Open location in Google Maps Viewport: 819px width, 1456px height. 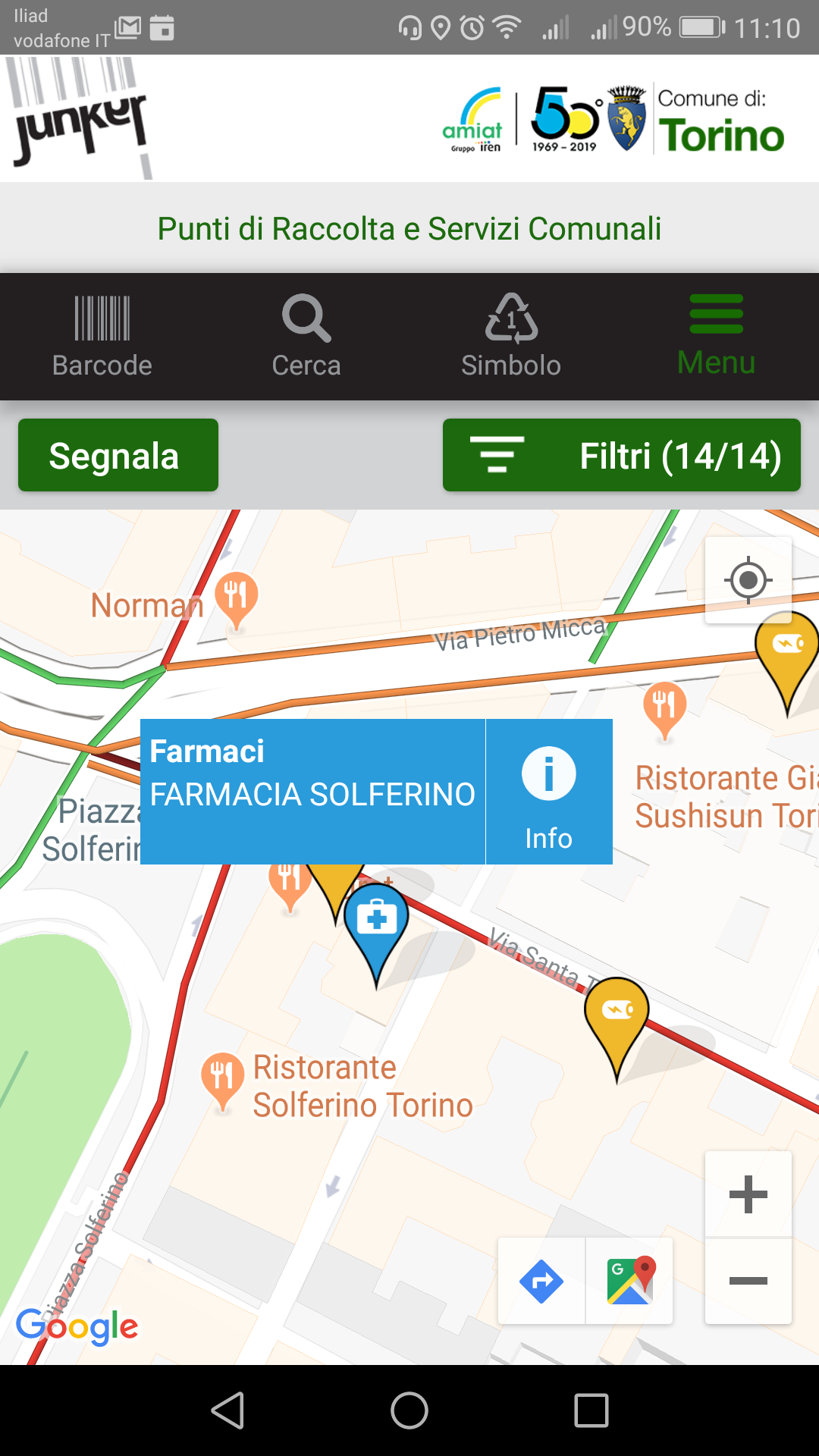629,1282
